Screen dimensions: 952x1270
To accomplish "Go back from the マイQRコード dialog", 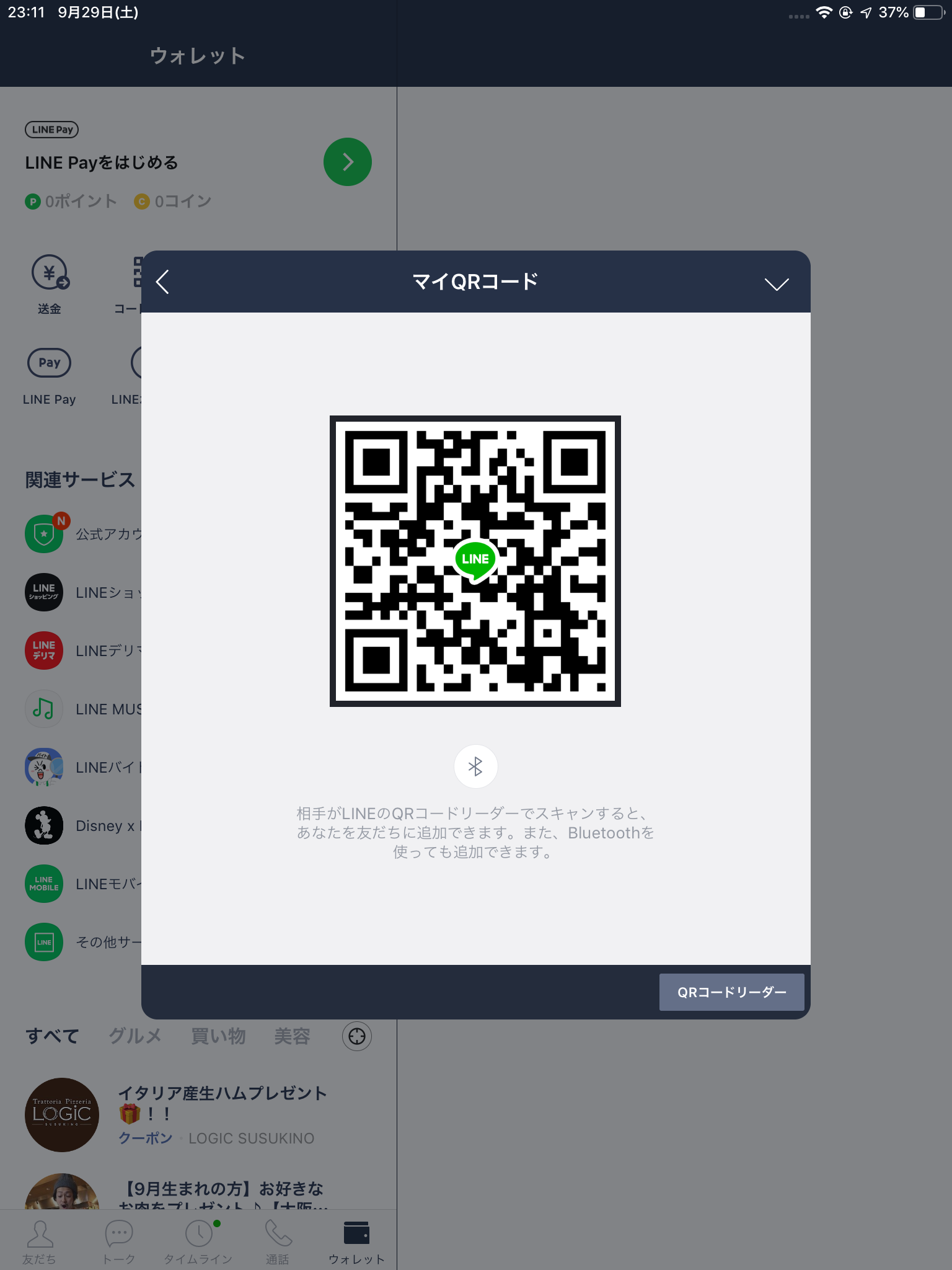I will click(162, 282).
